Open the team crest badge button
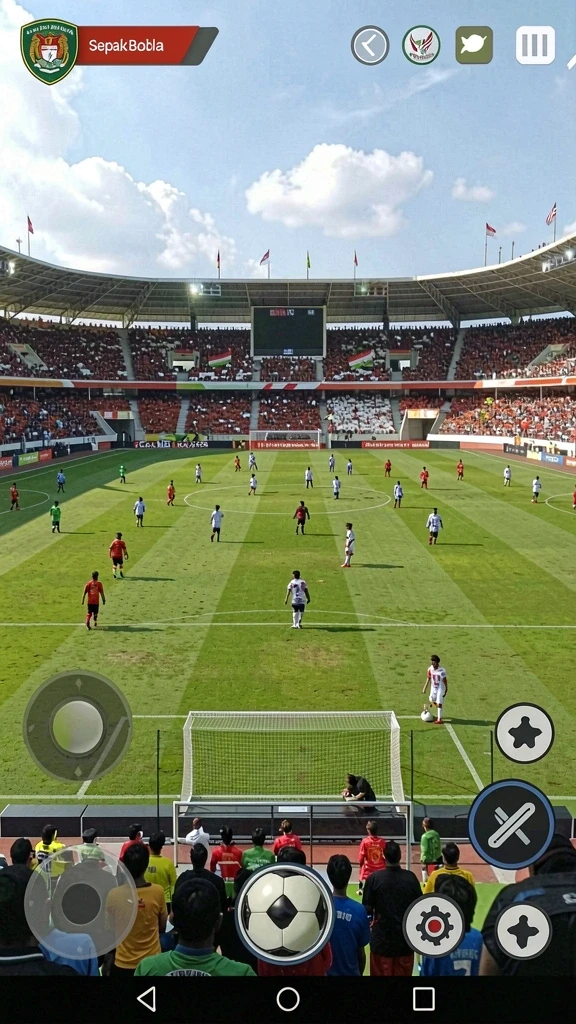Image resolution: width=576 pixels, height=1024 pixels. click(x=421, y=45)
